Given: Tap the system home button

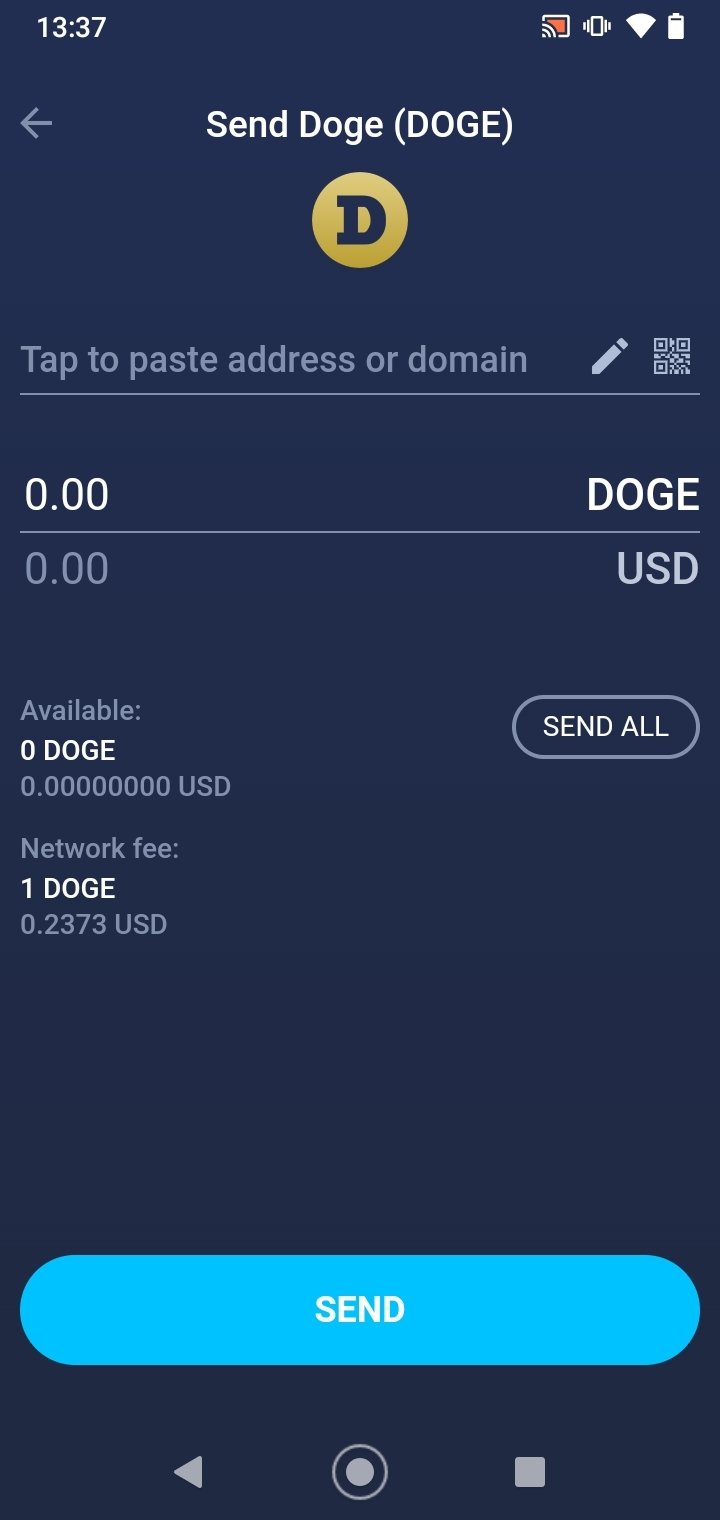Looking at the screenshot, I should point(360,1472).
